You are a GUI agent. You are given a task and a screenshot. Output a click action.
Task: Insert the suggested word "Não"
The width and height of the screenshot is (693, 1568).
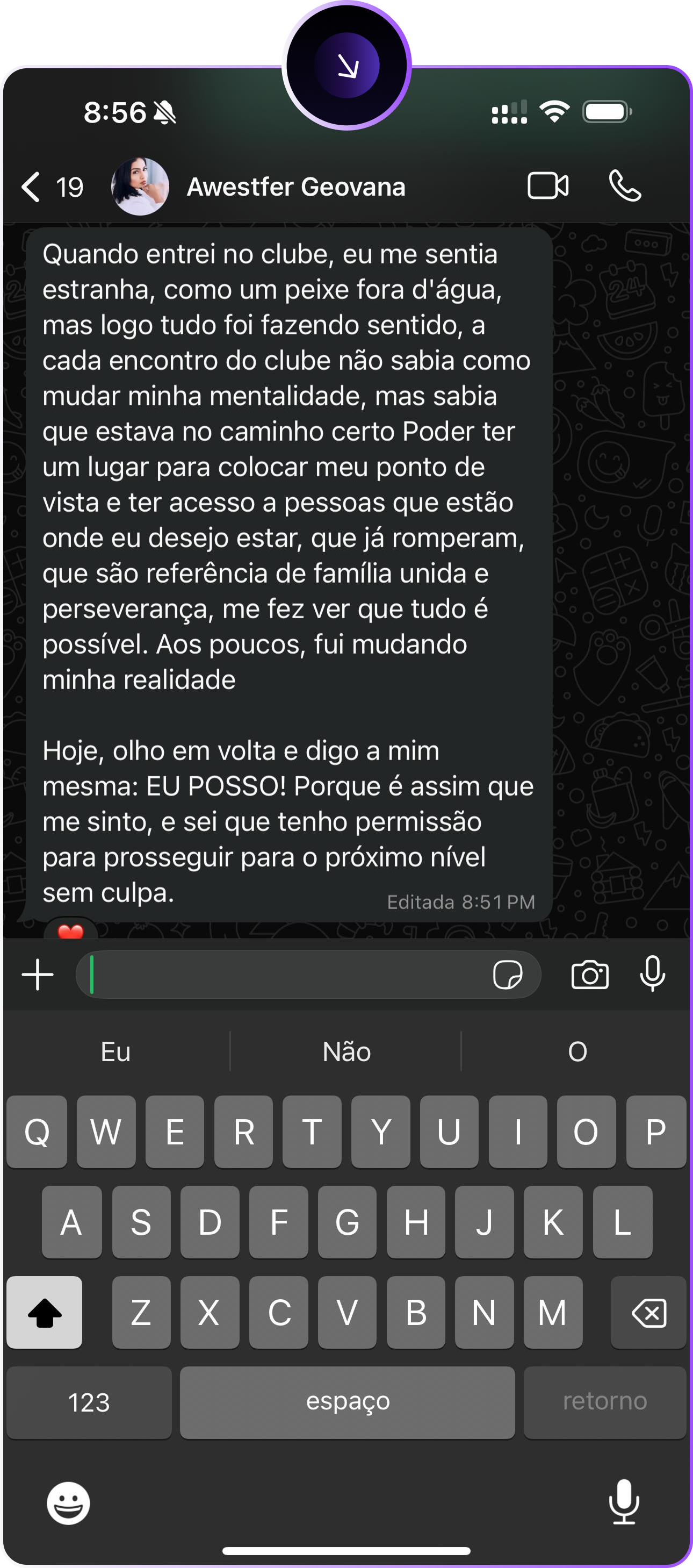[346, 1051]
